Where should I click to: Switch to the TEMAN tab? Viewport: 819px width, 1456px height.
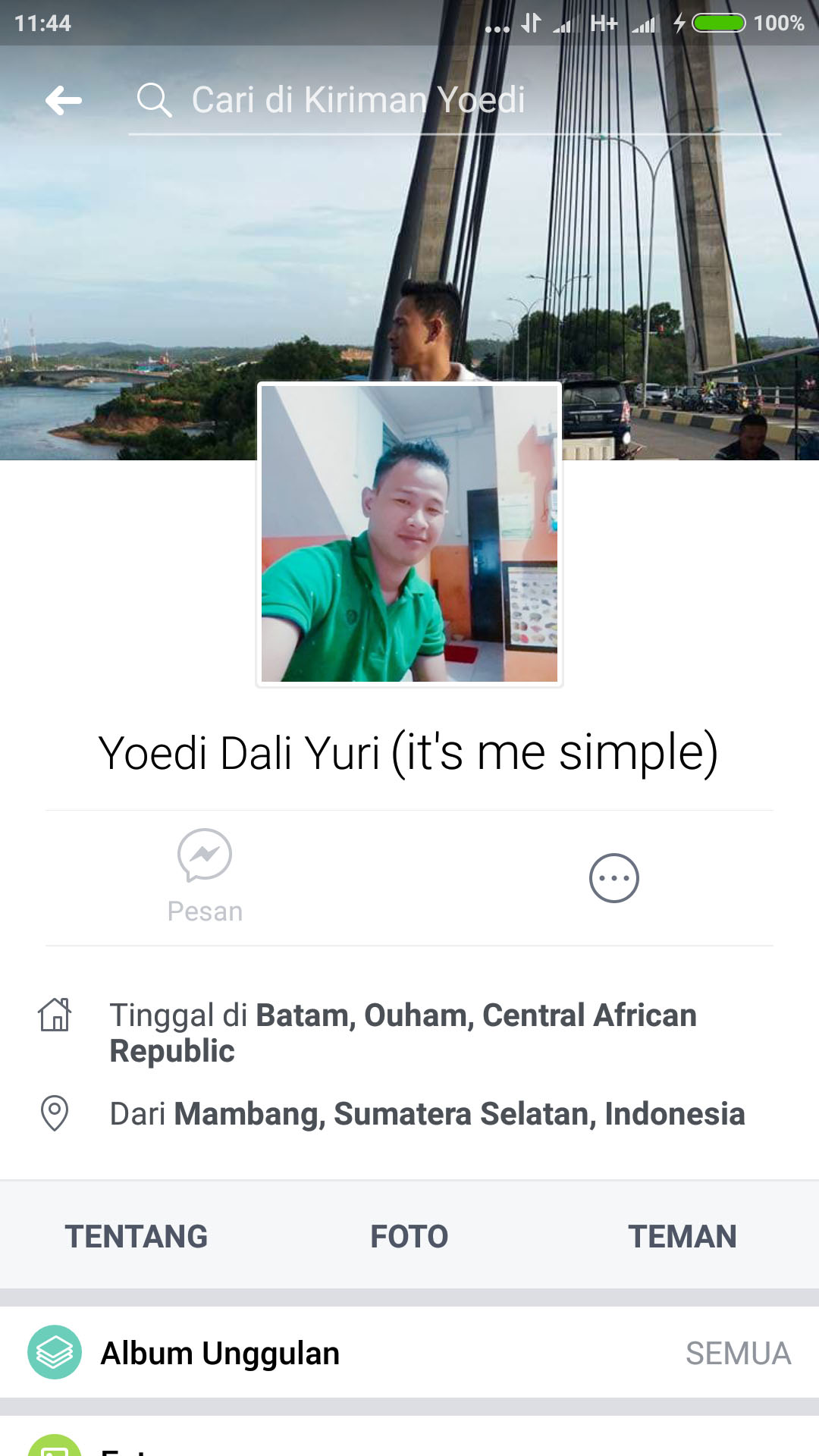coord(682,1236)
